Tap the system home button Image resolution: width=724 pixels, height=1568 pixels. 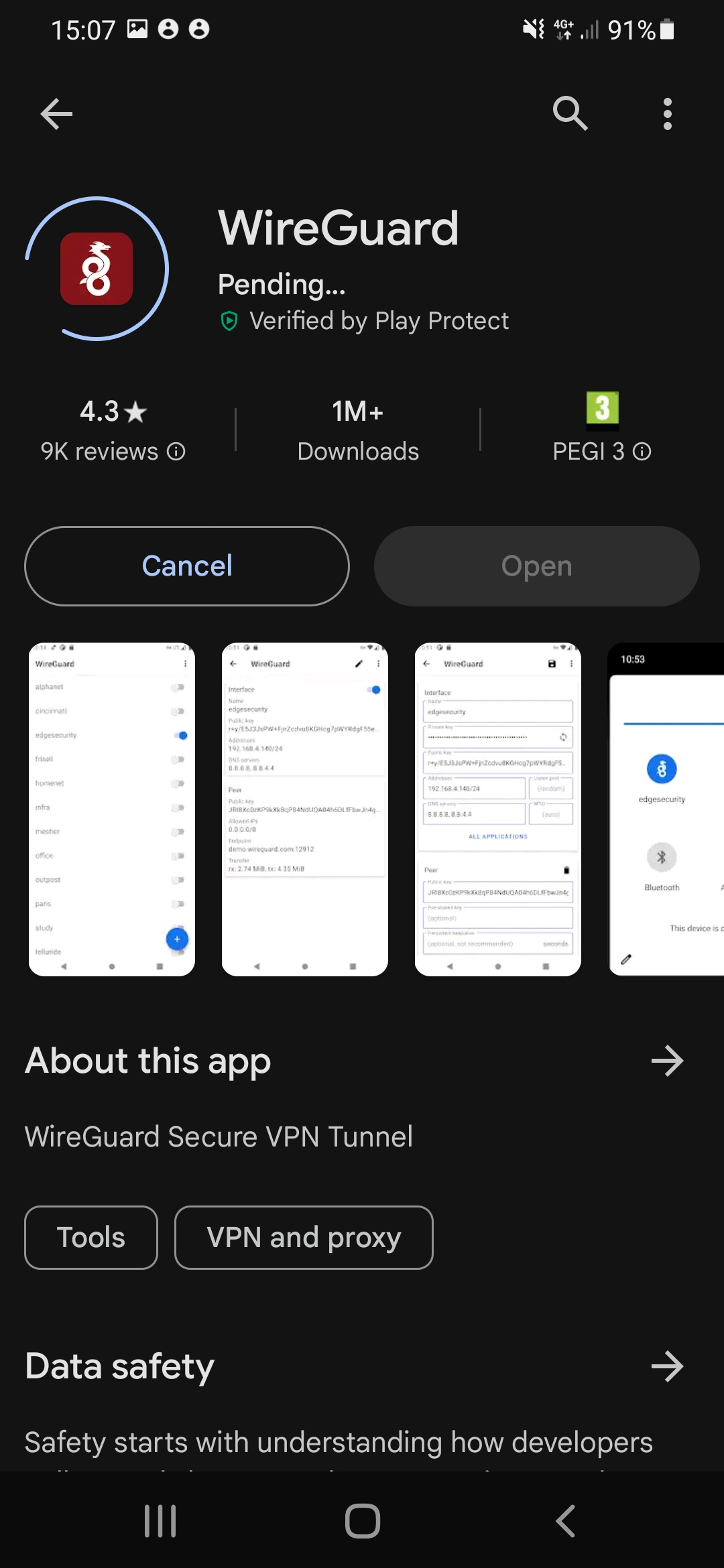pyautogui.click(x=363, y=1521)
